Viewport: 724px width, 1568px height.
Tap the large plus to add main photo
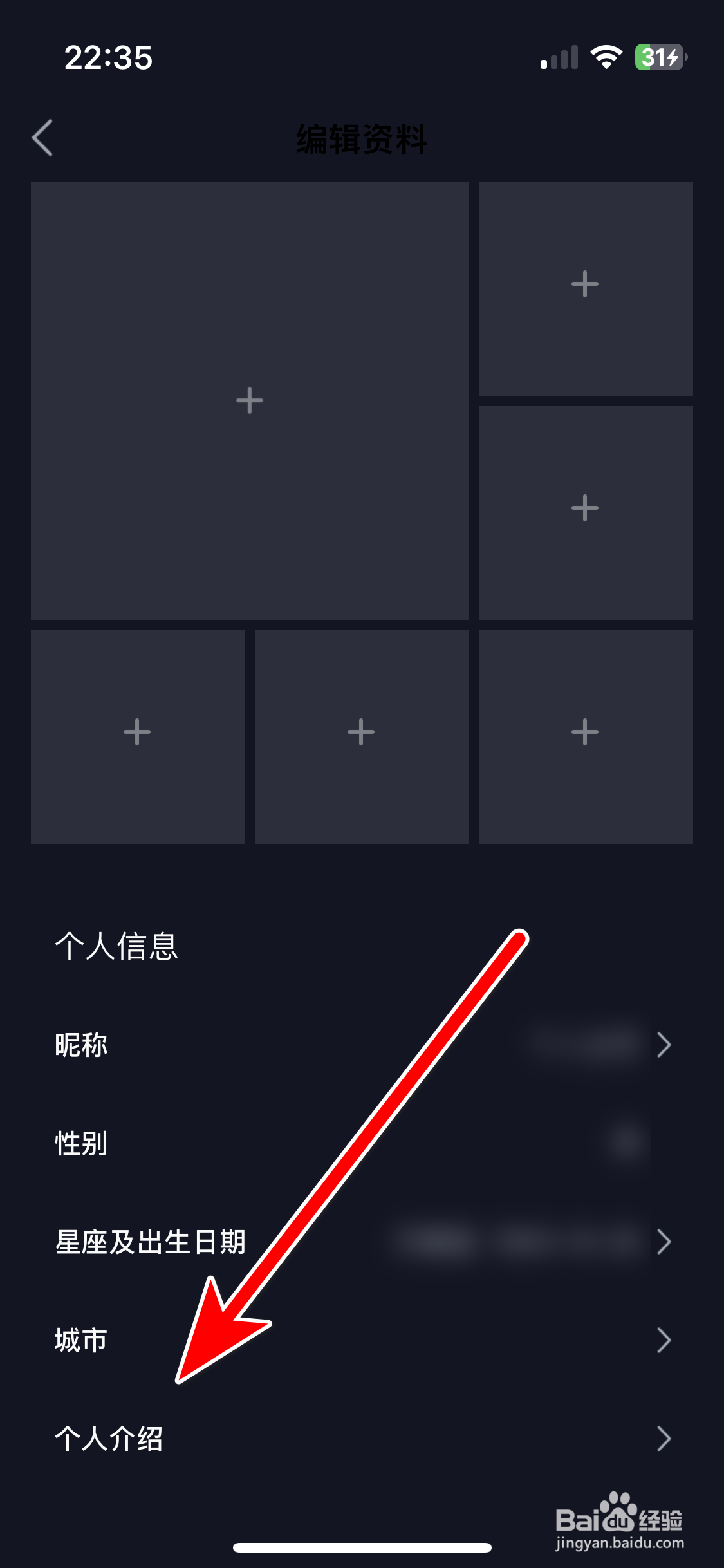pos(248,400)
